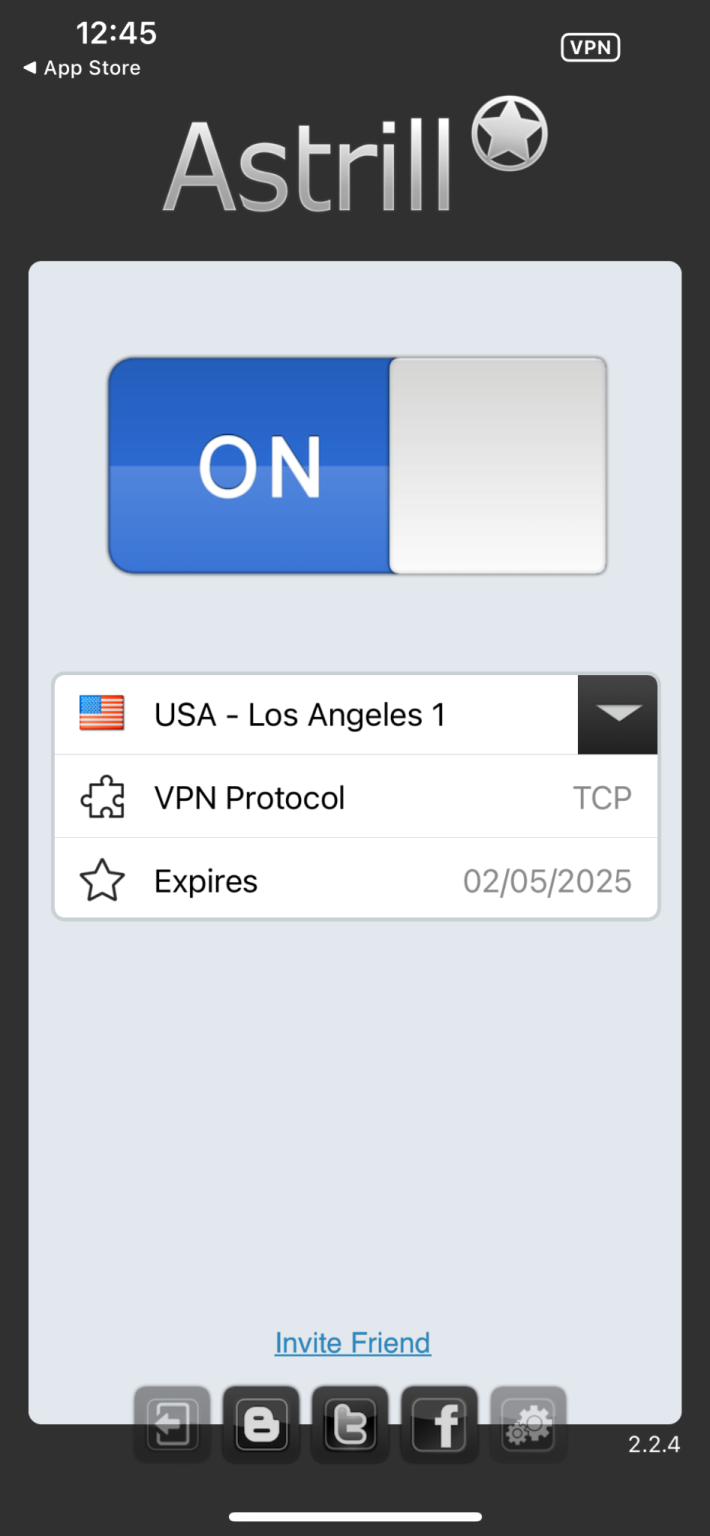Log out using the exit icon
Viewport: 710px width, 1536px height.
[x=172, y=1425]
